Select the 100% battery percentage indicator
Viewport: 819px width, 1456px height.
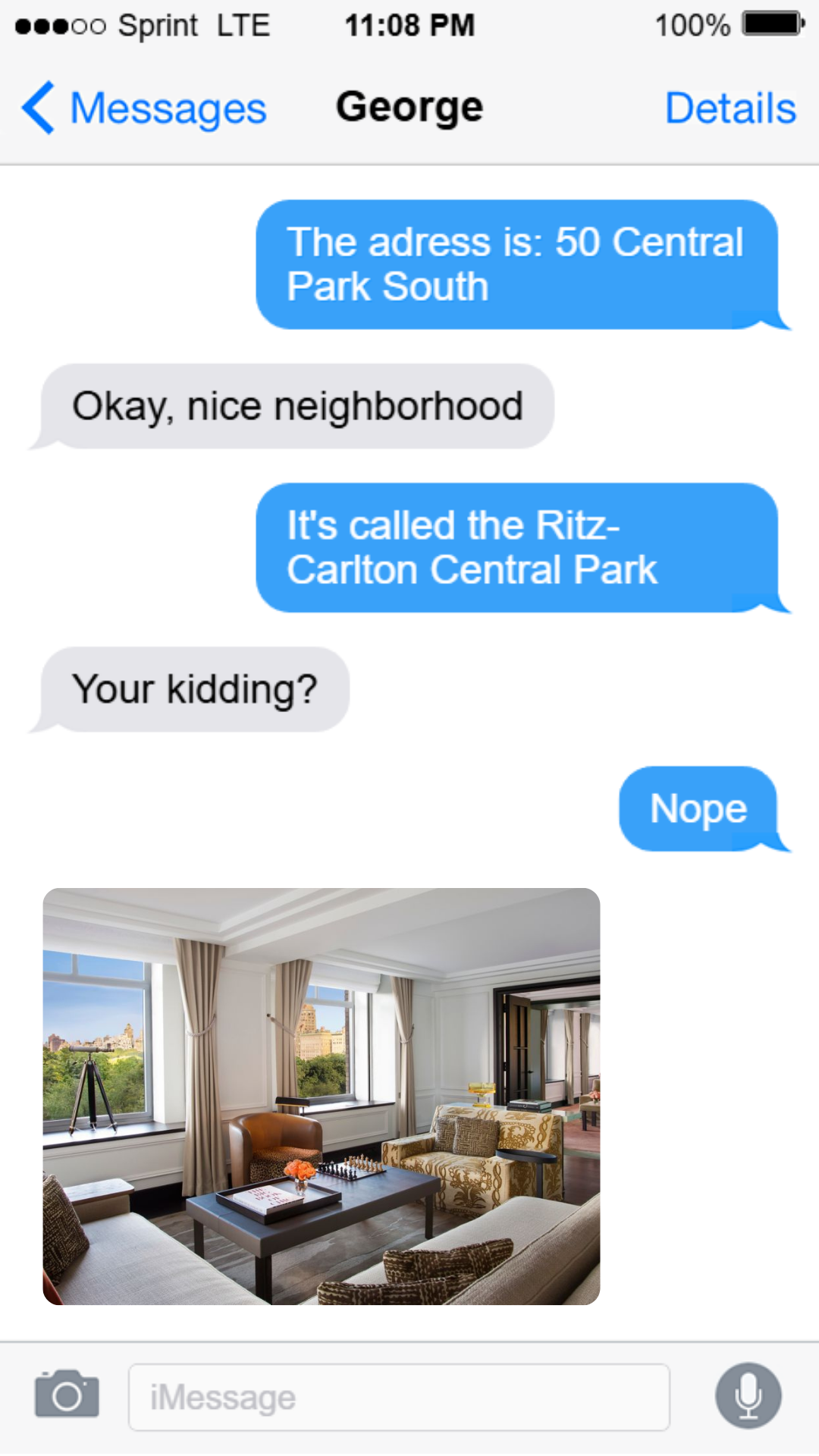point(694,25)
